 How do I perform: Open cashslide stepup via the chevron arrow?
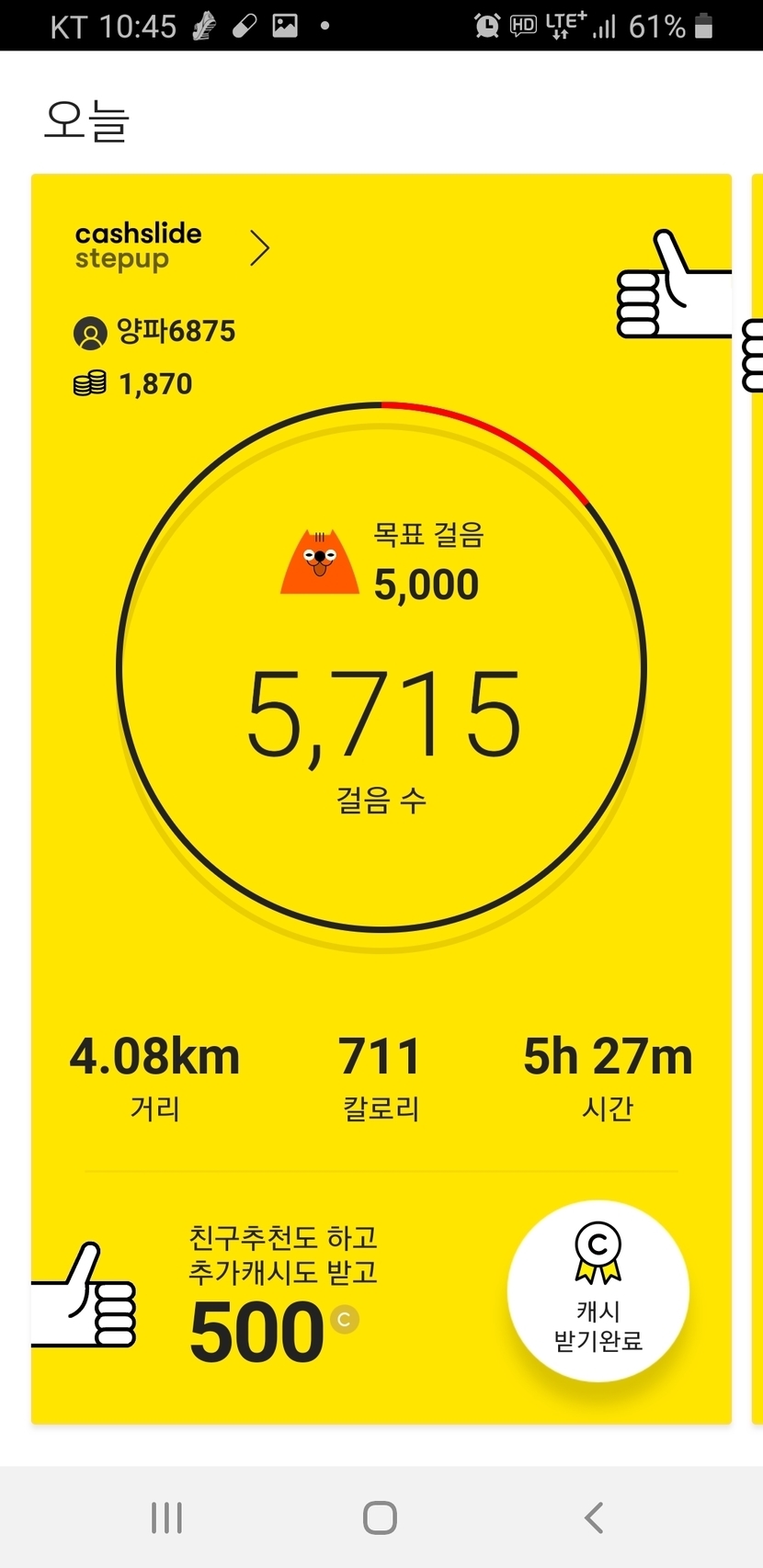click(x=260, y=248)
